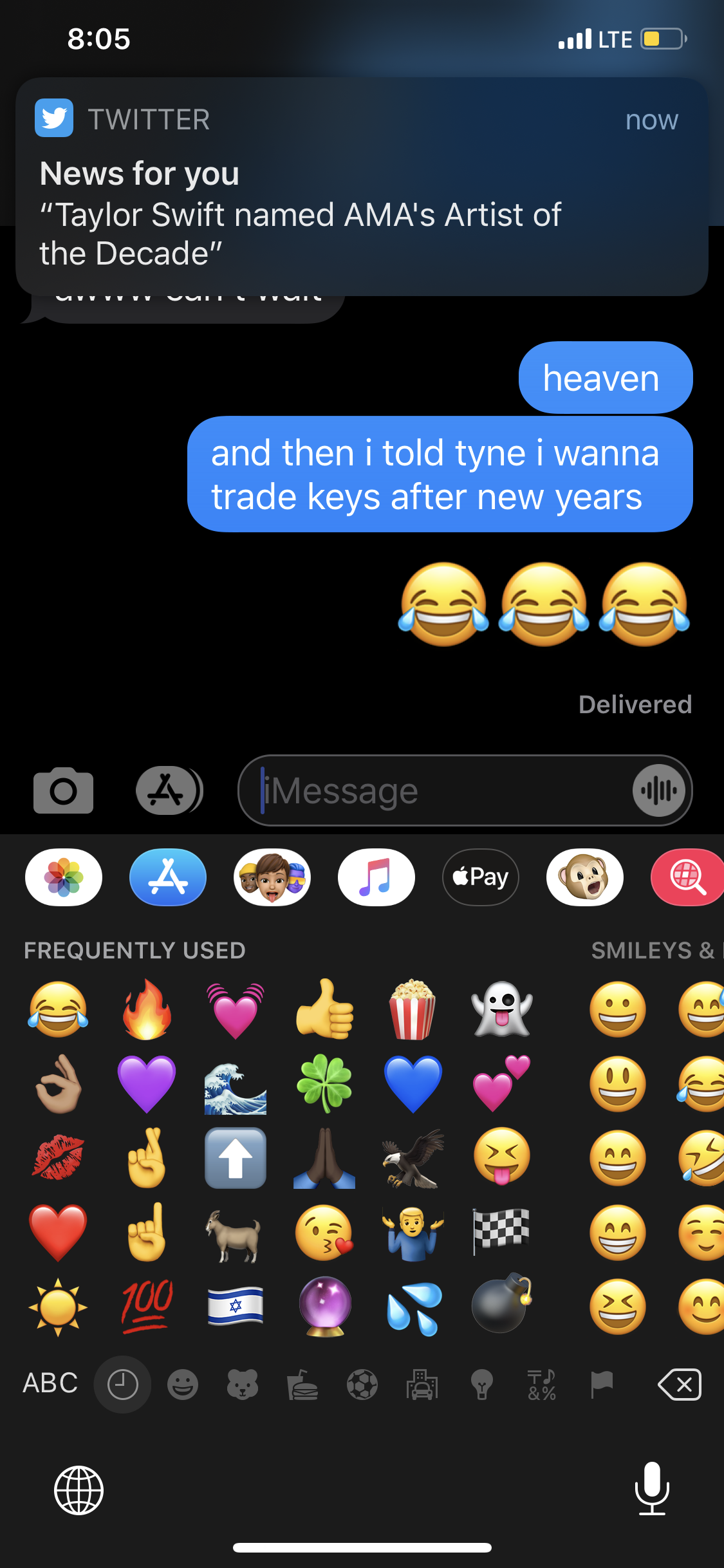Open the Music iMessage app

click(376, 877)
